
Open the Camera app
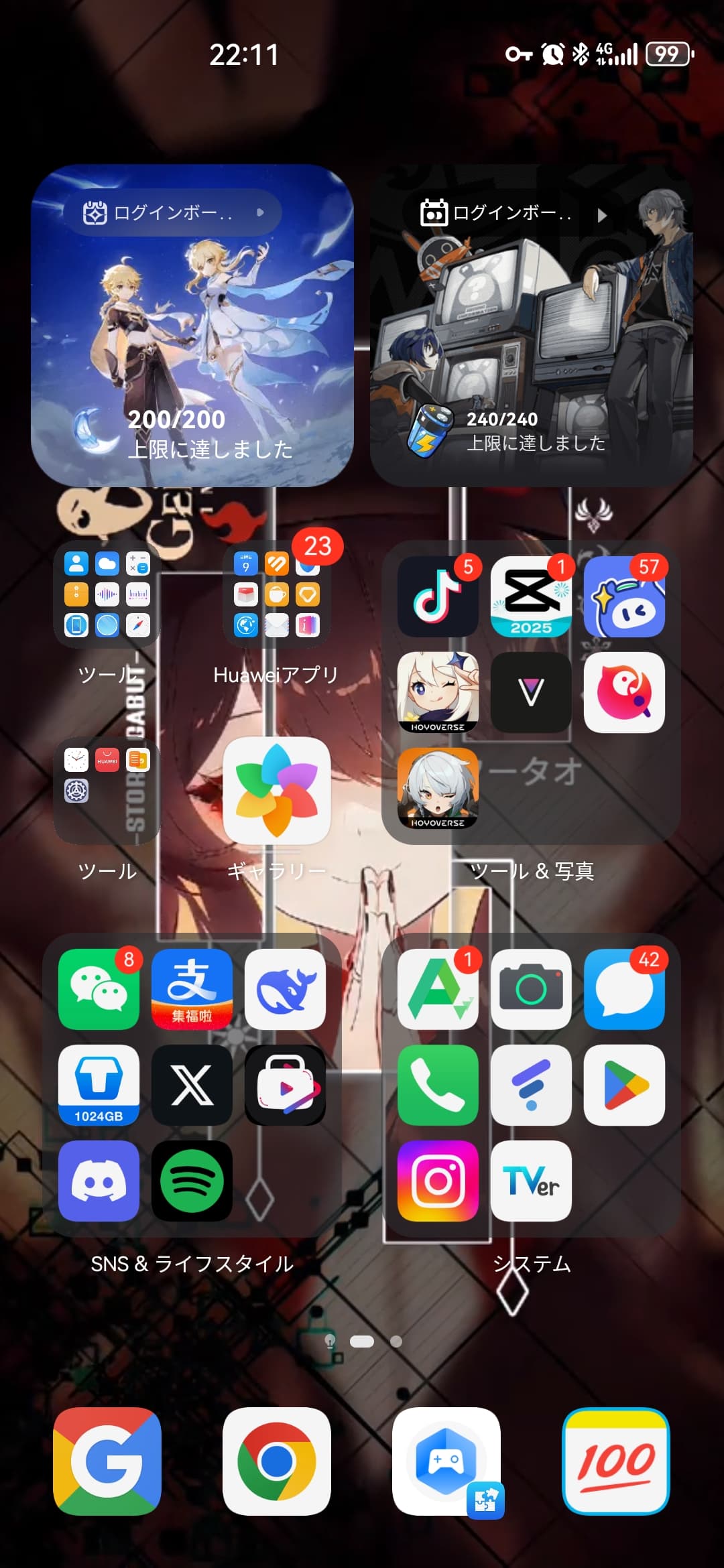click(x=531, y=989)
